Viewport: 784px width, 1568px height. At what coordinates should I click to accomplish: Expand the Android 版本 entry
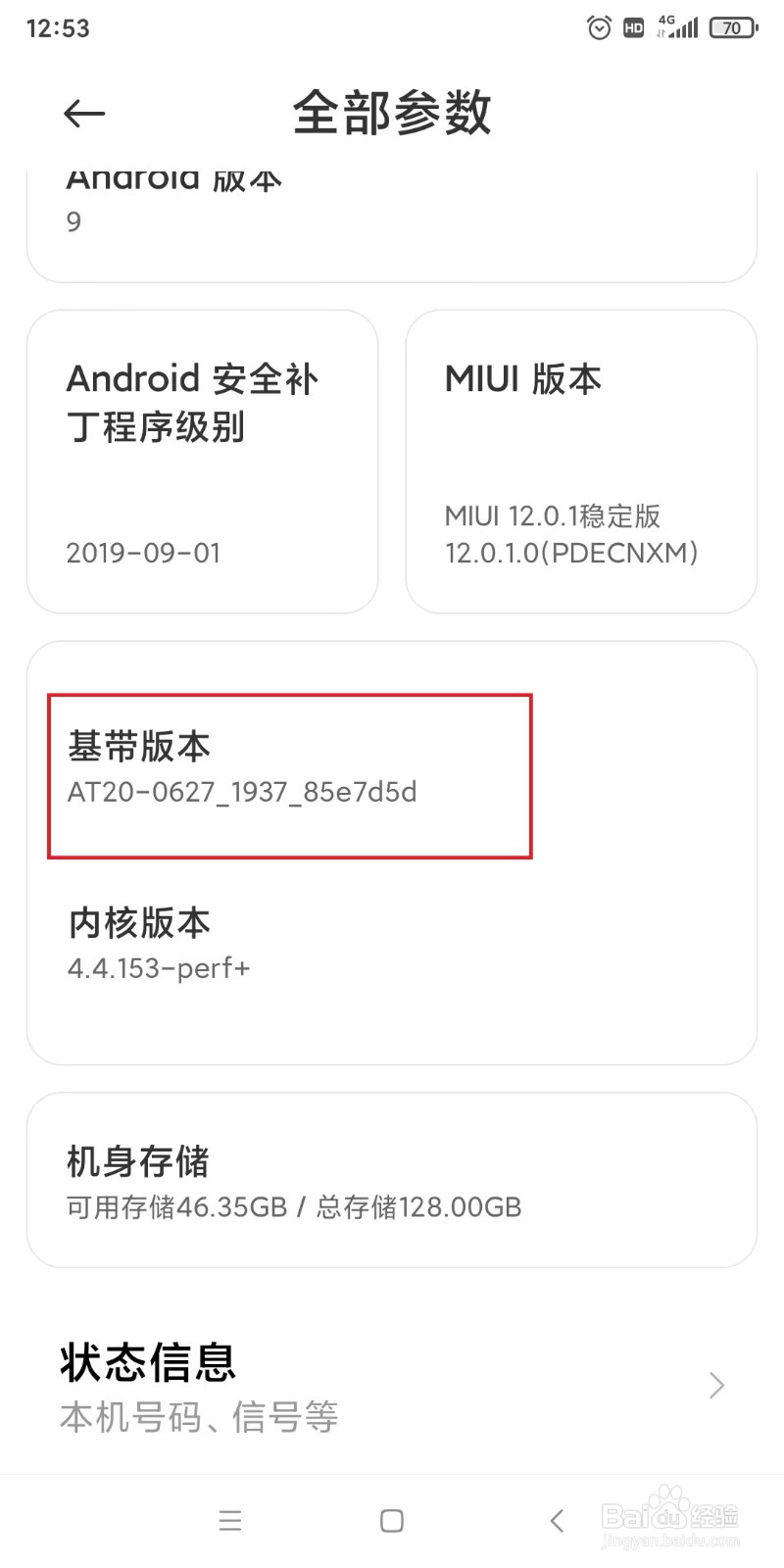pos(390,206)
